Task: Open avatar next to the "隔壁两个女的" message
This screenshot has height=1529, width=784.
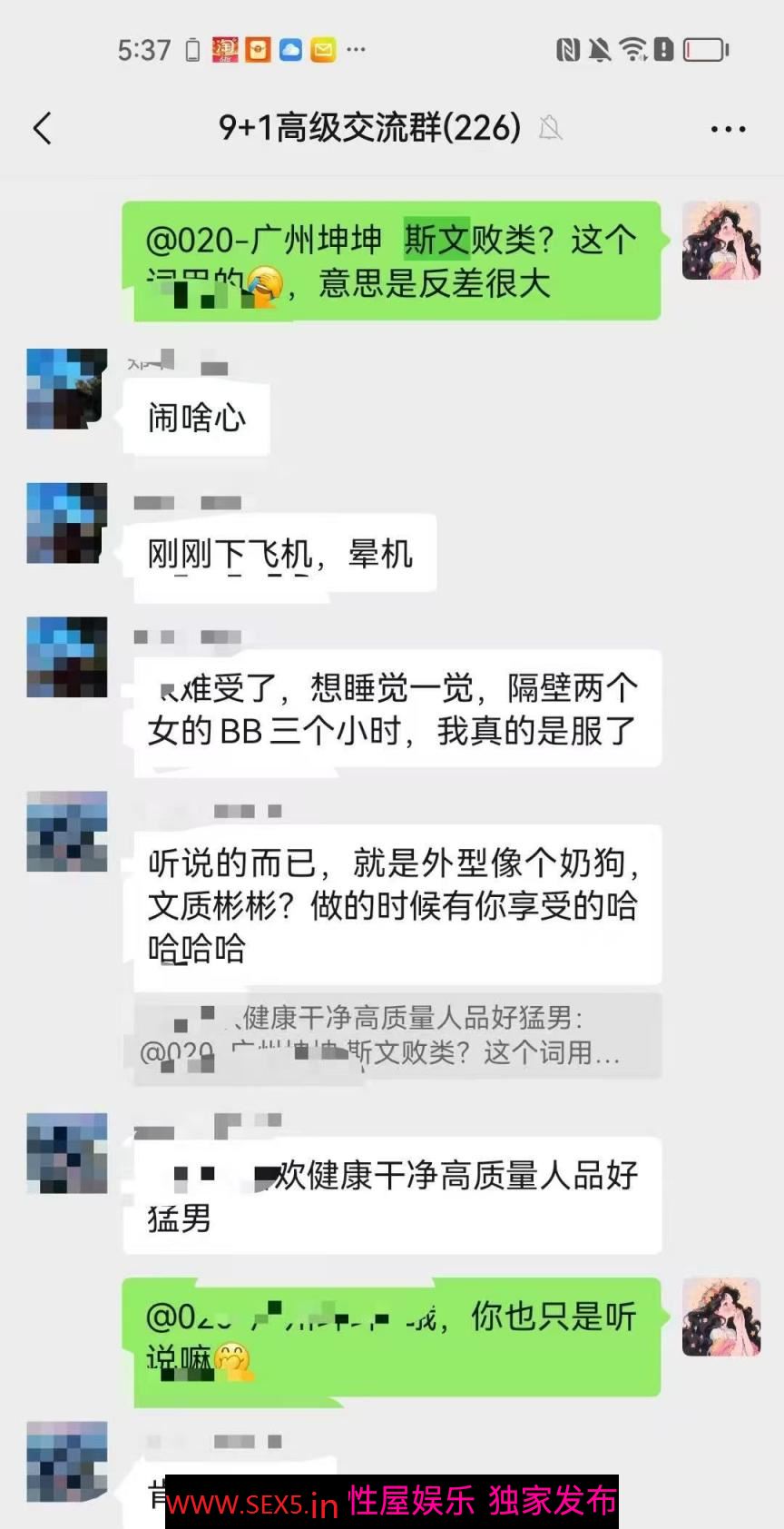Action: [x=67, y=657]
